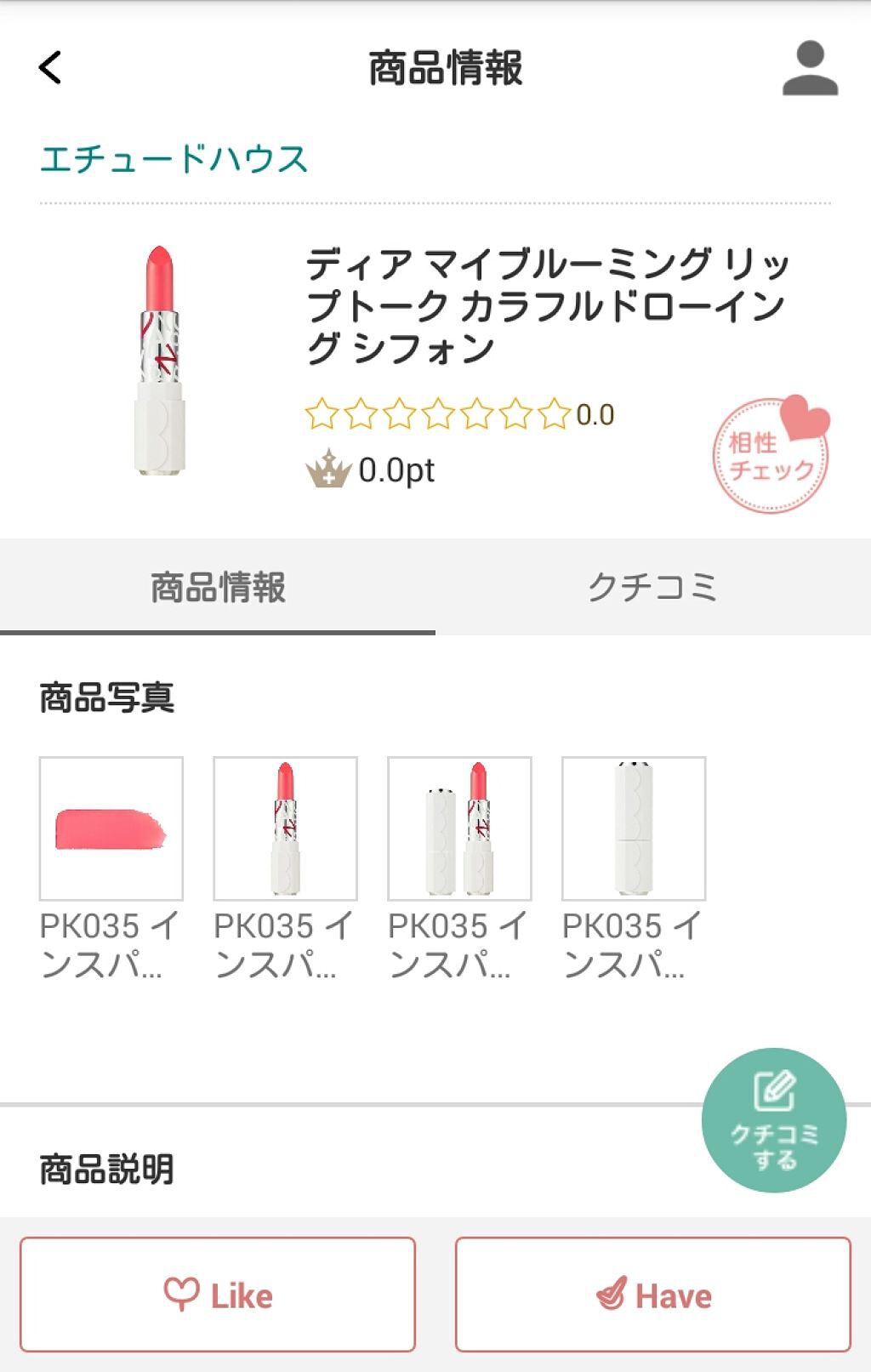Screen dimensions: 871x1372
Task: Select the 商品情報 tab
Action: [x=218, y=587]
